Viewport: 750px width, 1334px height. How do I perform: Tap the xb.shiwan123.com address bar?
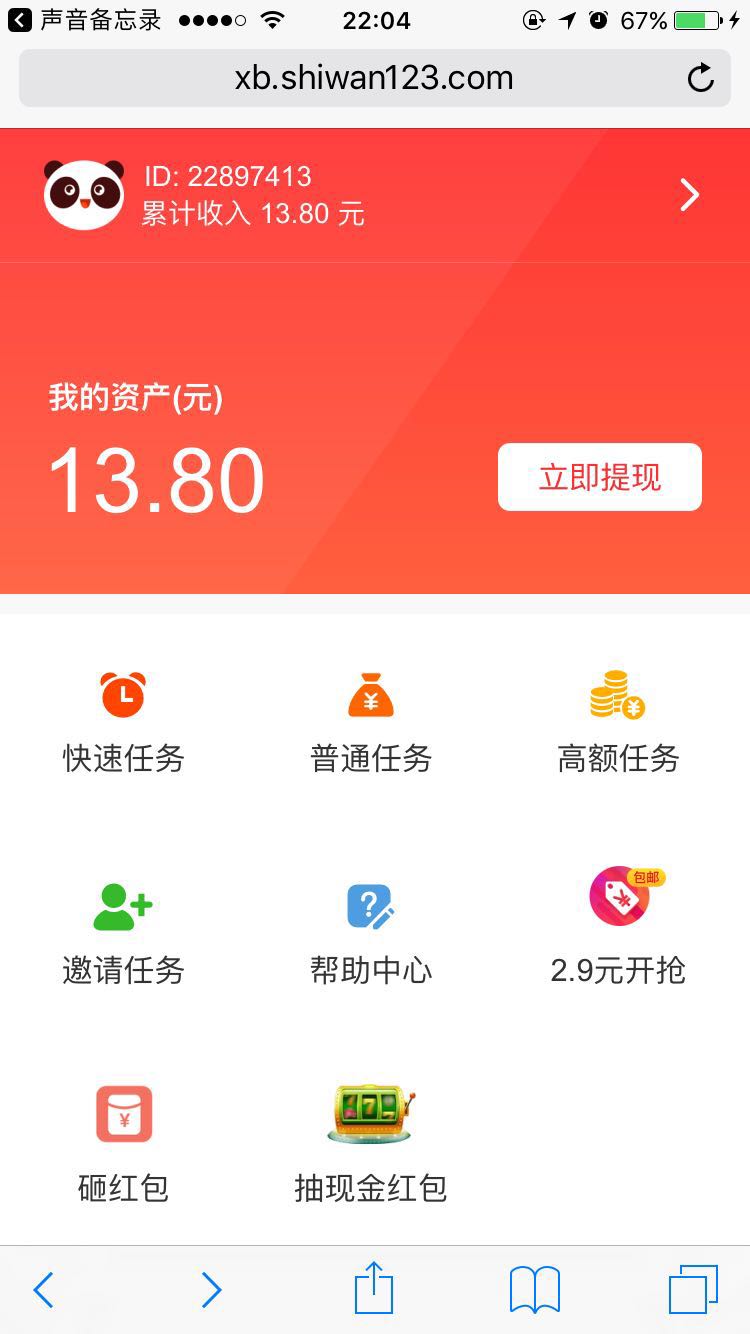[373, 78]
